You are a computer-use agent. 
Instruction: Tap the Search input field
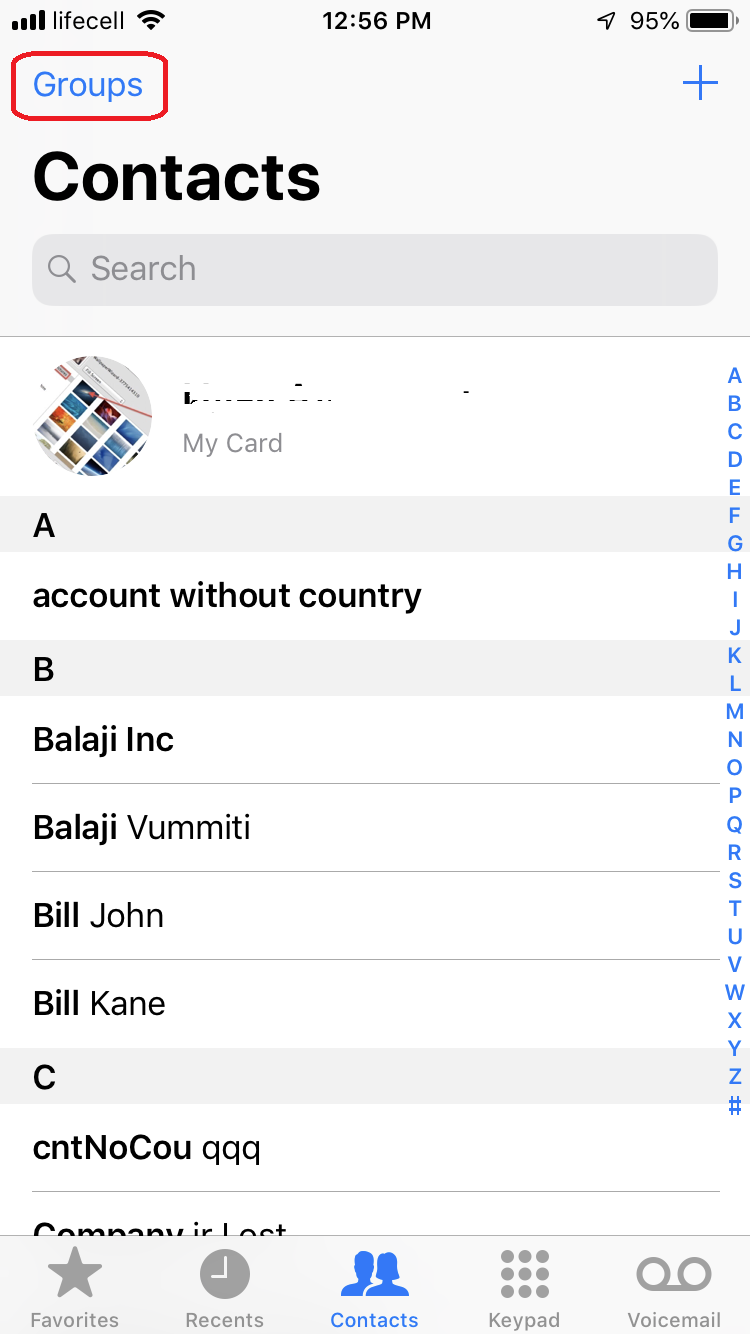pyautogui.click(x=375, y=269)
